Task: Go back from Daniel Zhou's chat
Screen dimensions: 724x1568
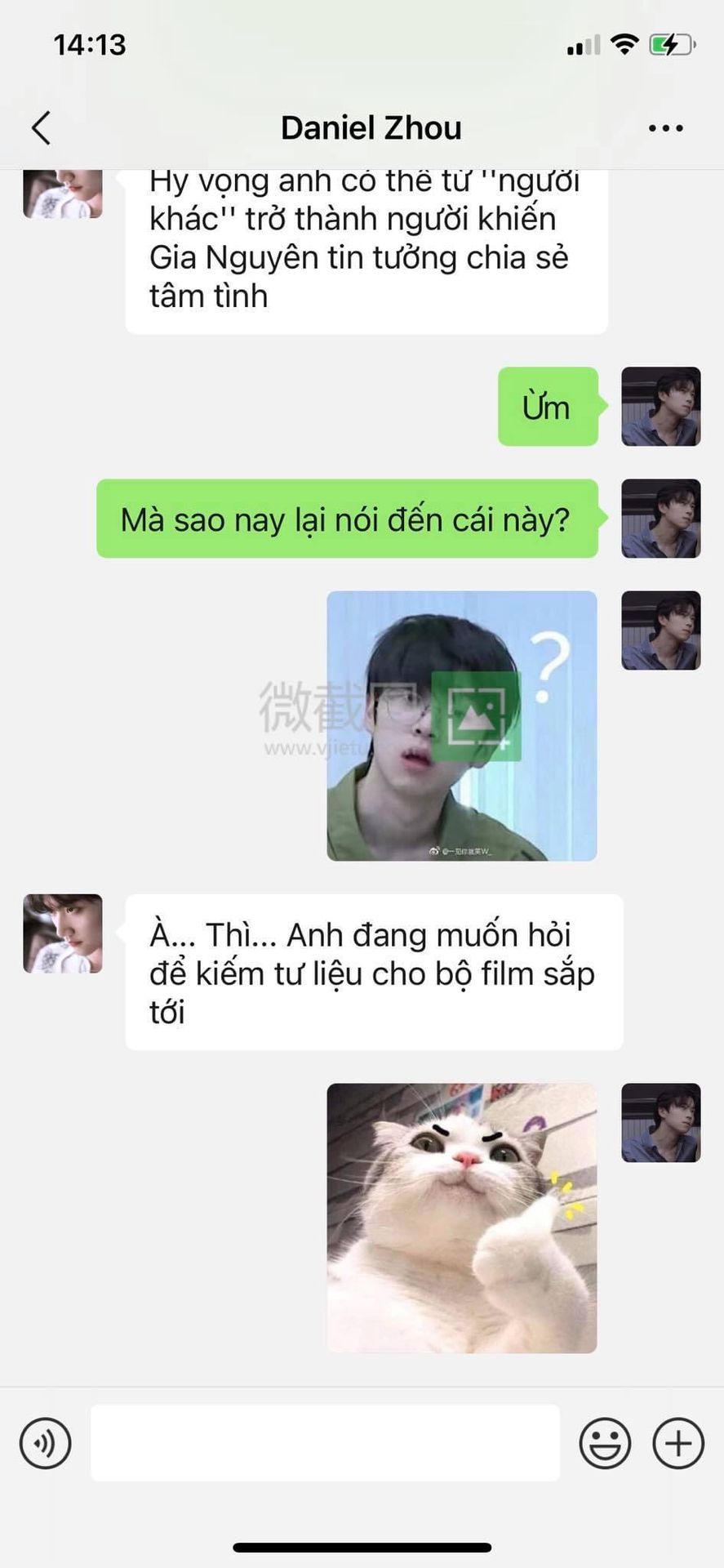Action: click(41, 128)
